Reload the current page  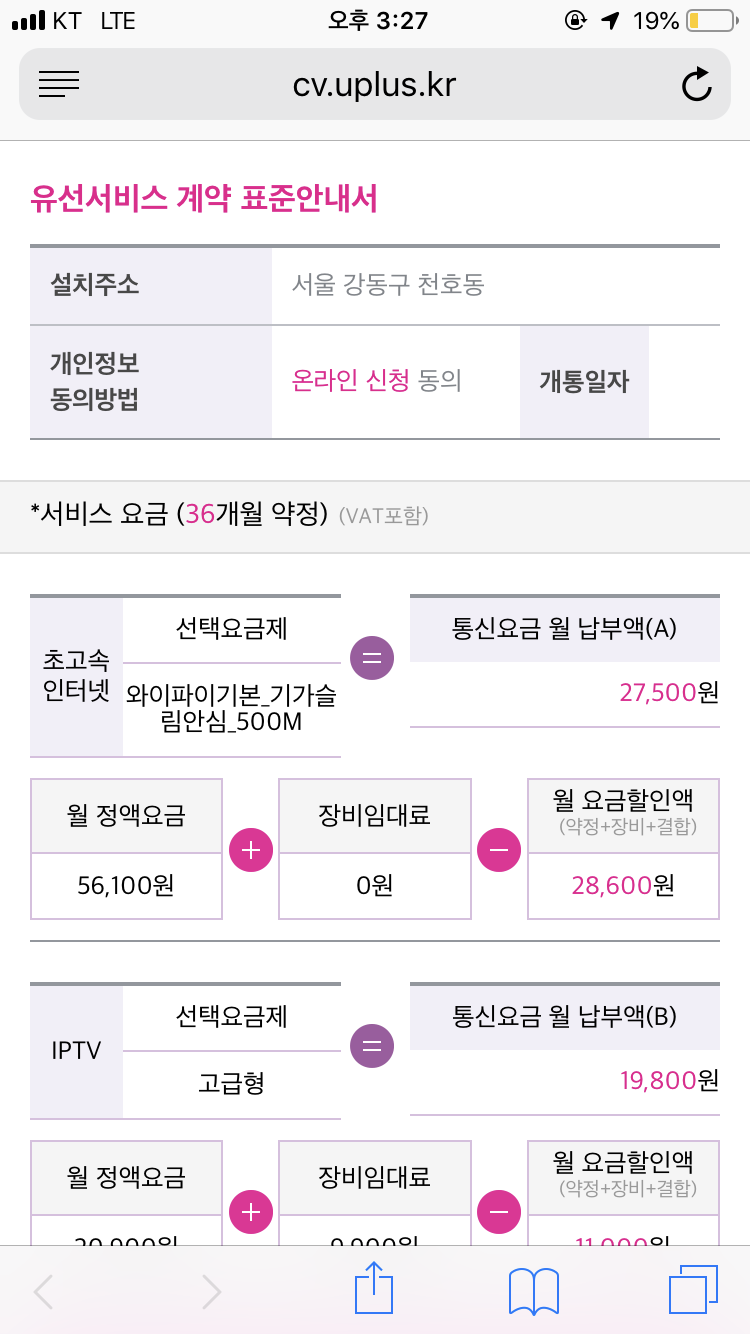click(x=696, y=85)
